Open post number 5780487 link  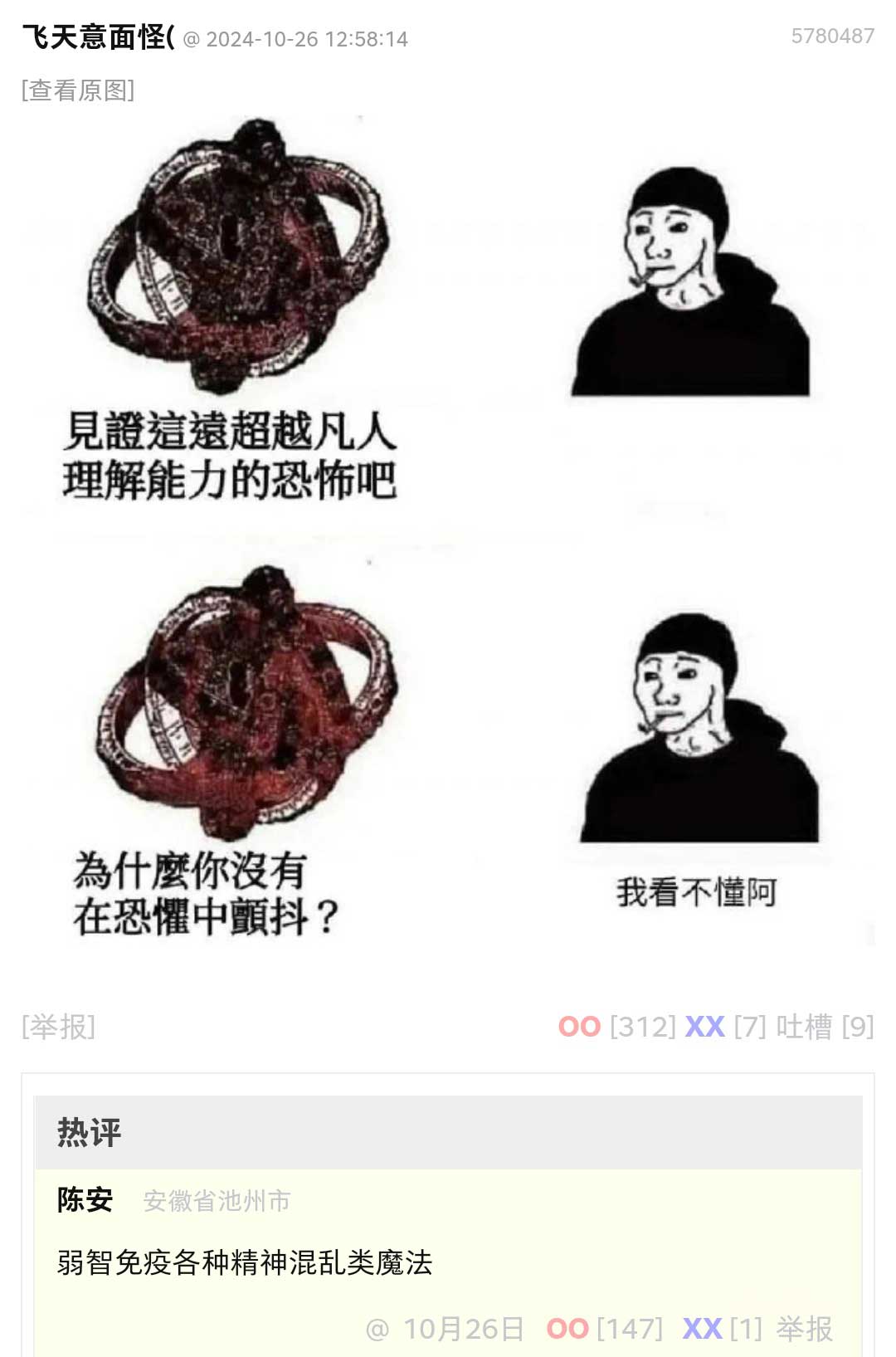(x=832, y=36)
